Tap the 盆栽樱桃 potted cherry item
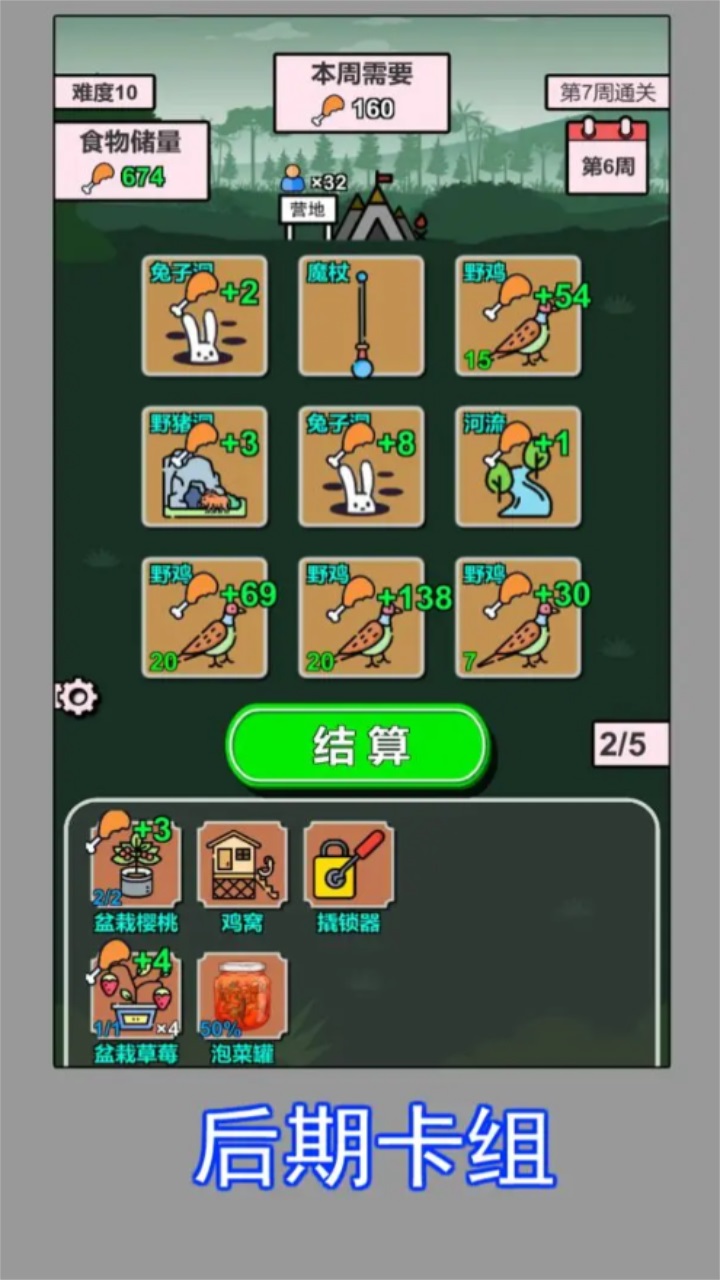720x1280 pixels. (x=136, y=864)
